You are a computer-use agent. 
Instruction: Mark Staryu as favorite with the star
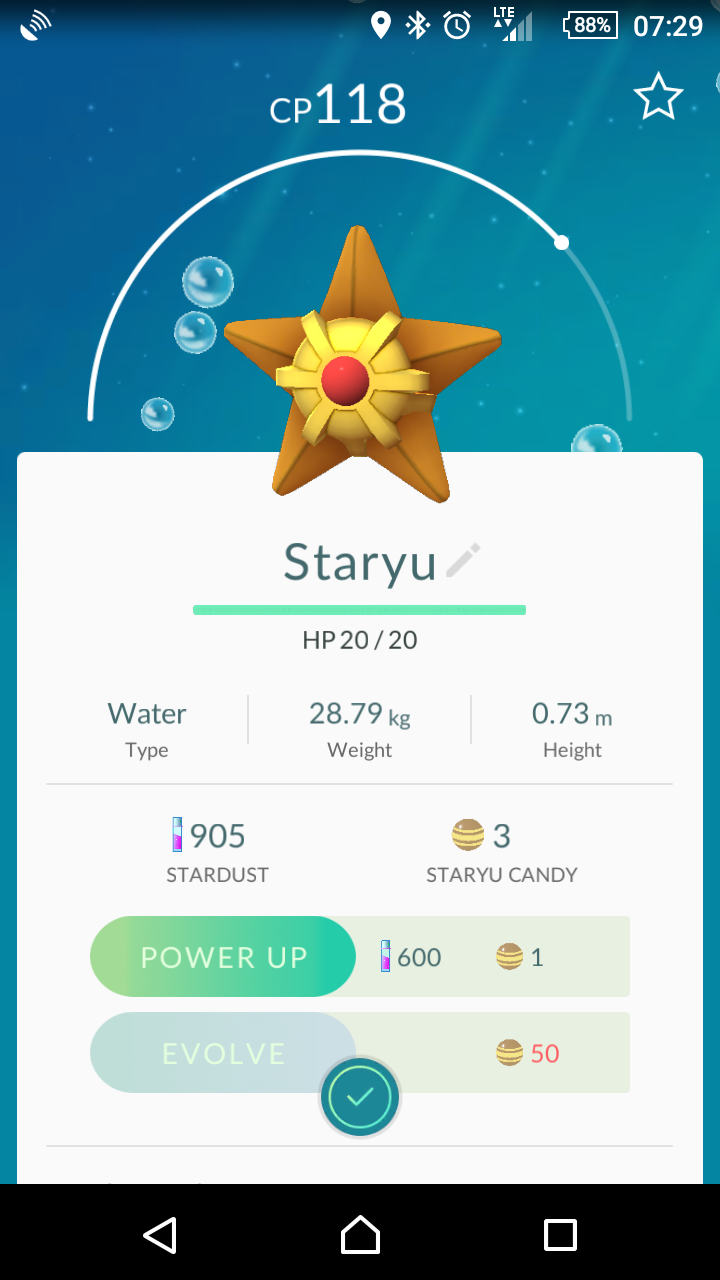tap(658, 97)
